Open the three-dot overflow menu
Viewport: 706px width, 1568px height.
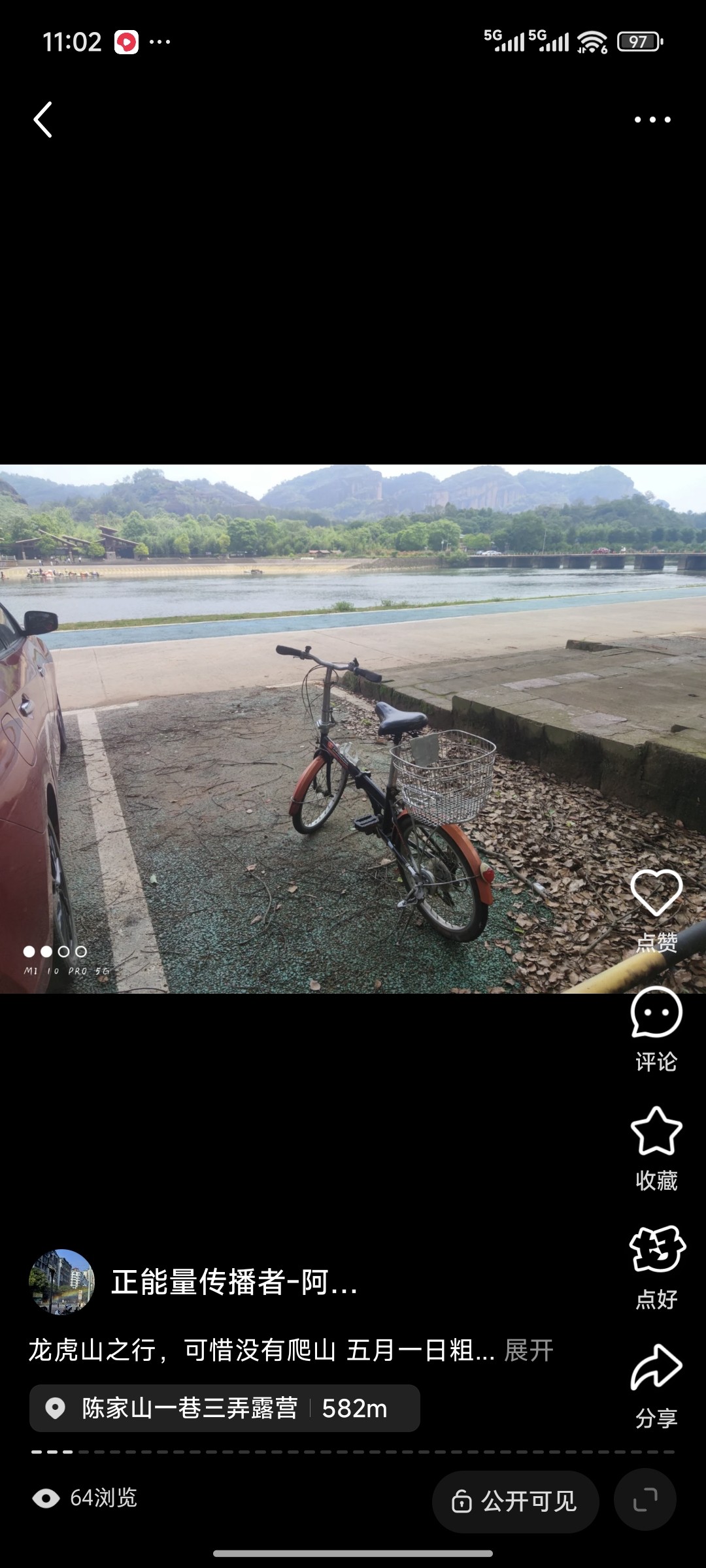coord(652,120)
